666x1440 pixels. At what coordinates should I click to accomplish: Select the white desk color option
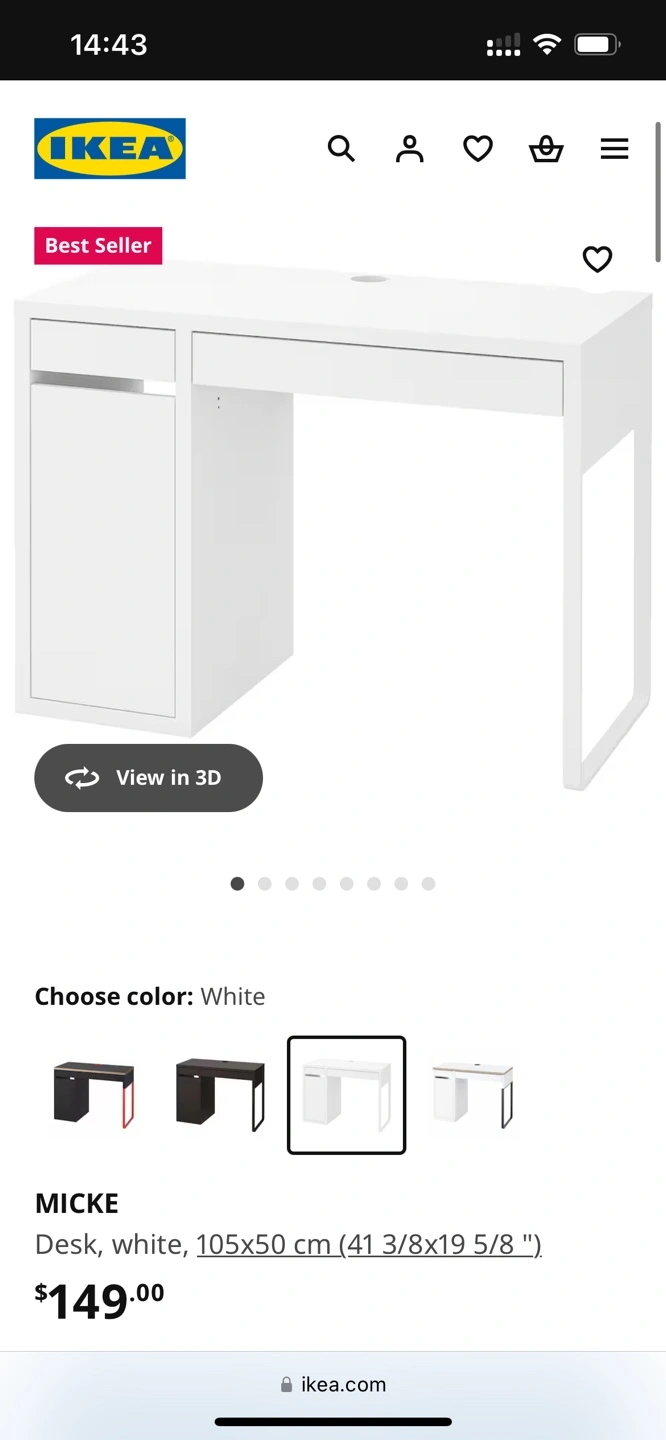tap(346, 1095)
